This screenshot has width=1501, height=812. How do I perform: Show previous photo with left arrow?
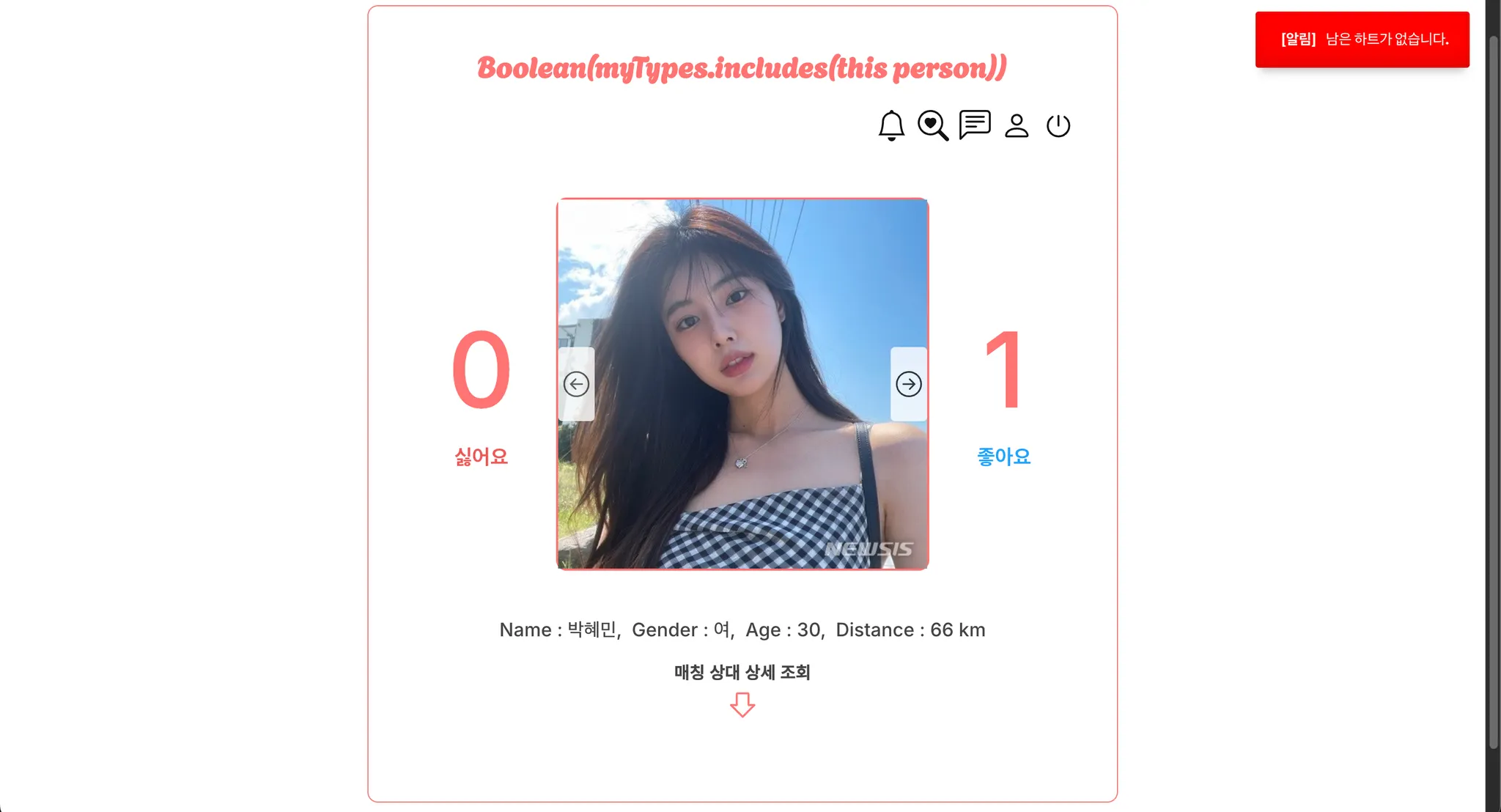tap(577, 384)
